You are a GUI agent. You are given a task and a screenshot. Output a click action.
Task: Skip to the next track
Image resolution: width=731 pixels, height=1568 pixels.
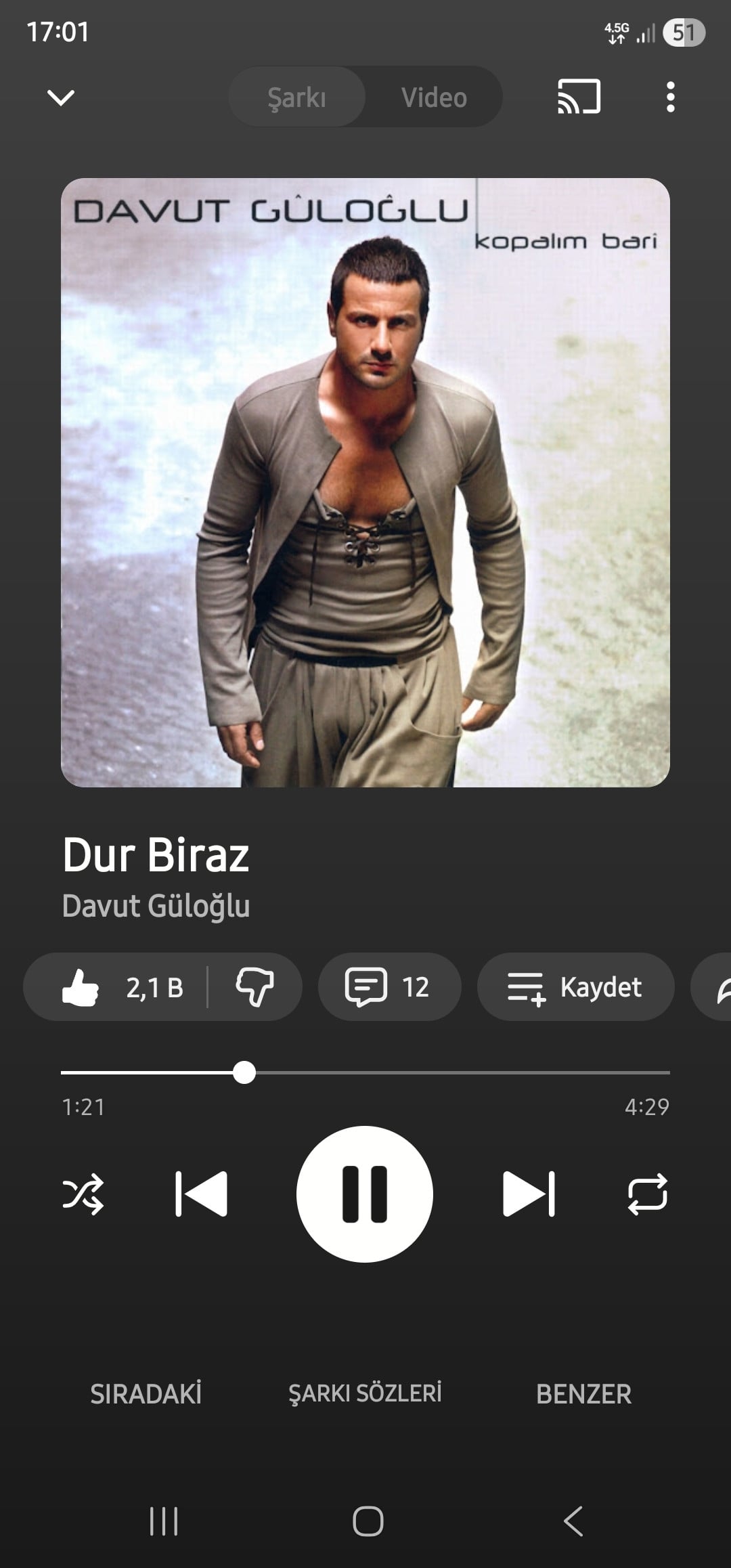(x=529, y=1194)
